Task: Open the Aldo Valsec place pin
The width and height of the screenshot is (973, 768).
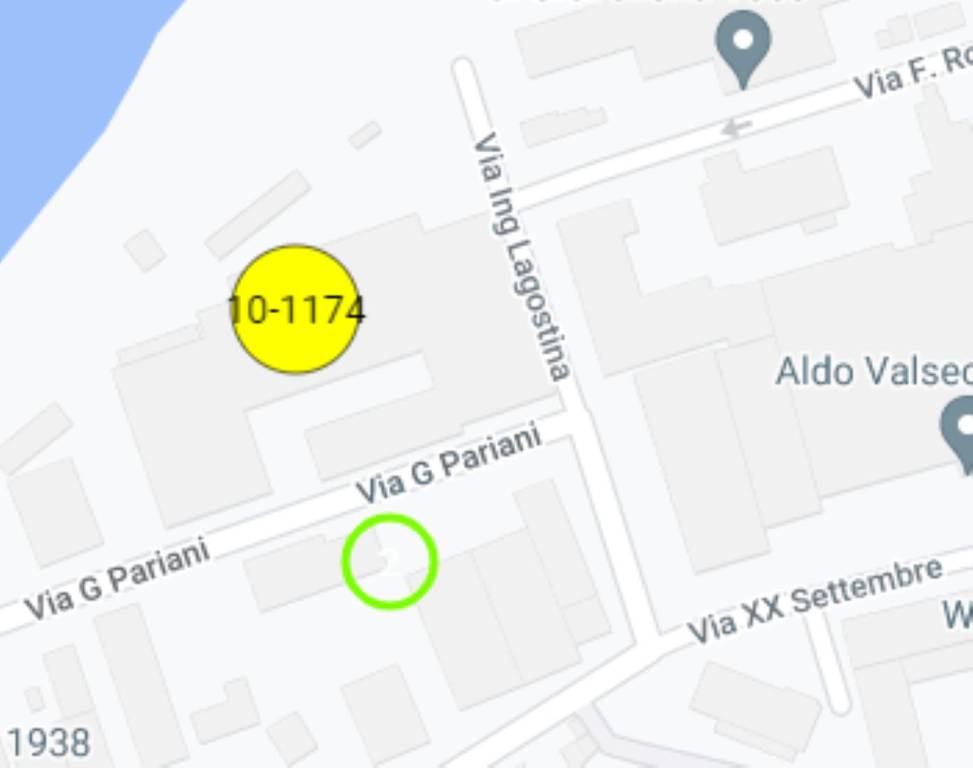Action: tap(960, 430)
